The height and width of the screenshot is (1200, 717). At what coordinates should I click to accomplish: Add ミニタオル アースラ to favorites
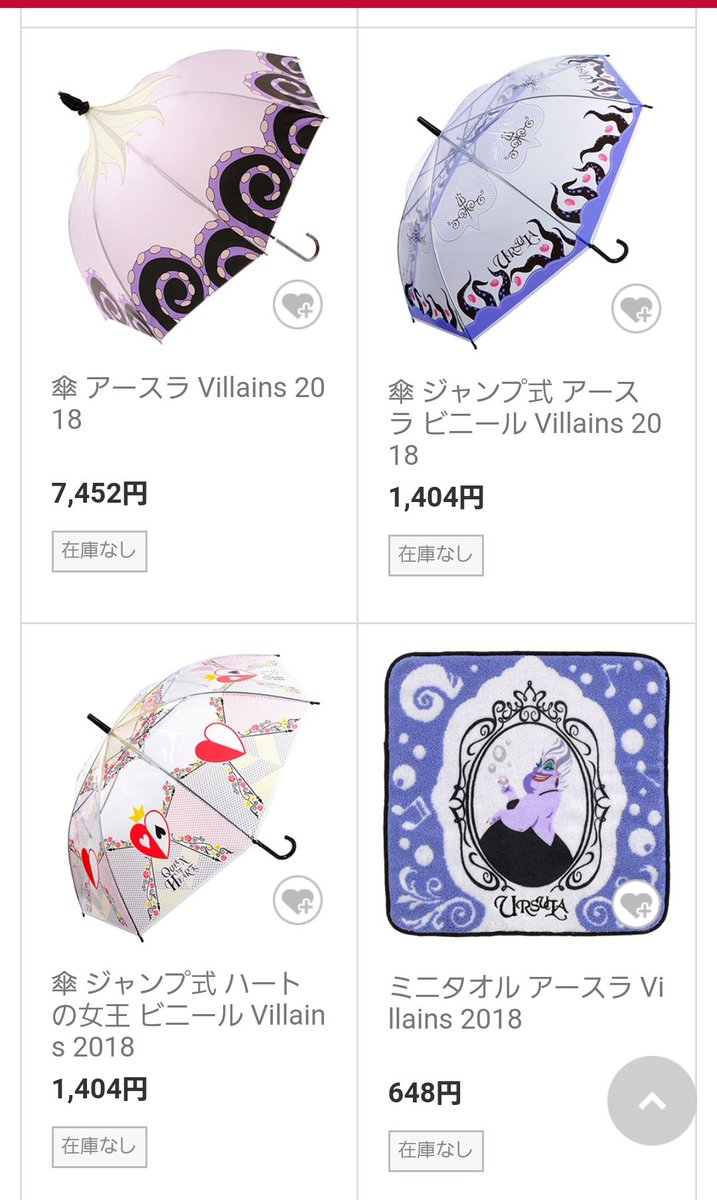(x=636, y=903)
